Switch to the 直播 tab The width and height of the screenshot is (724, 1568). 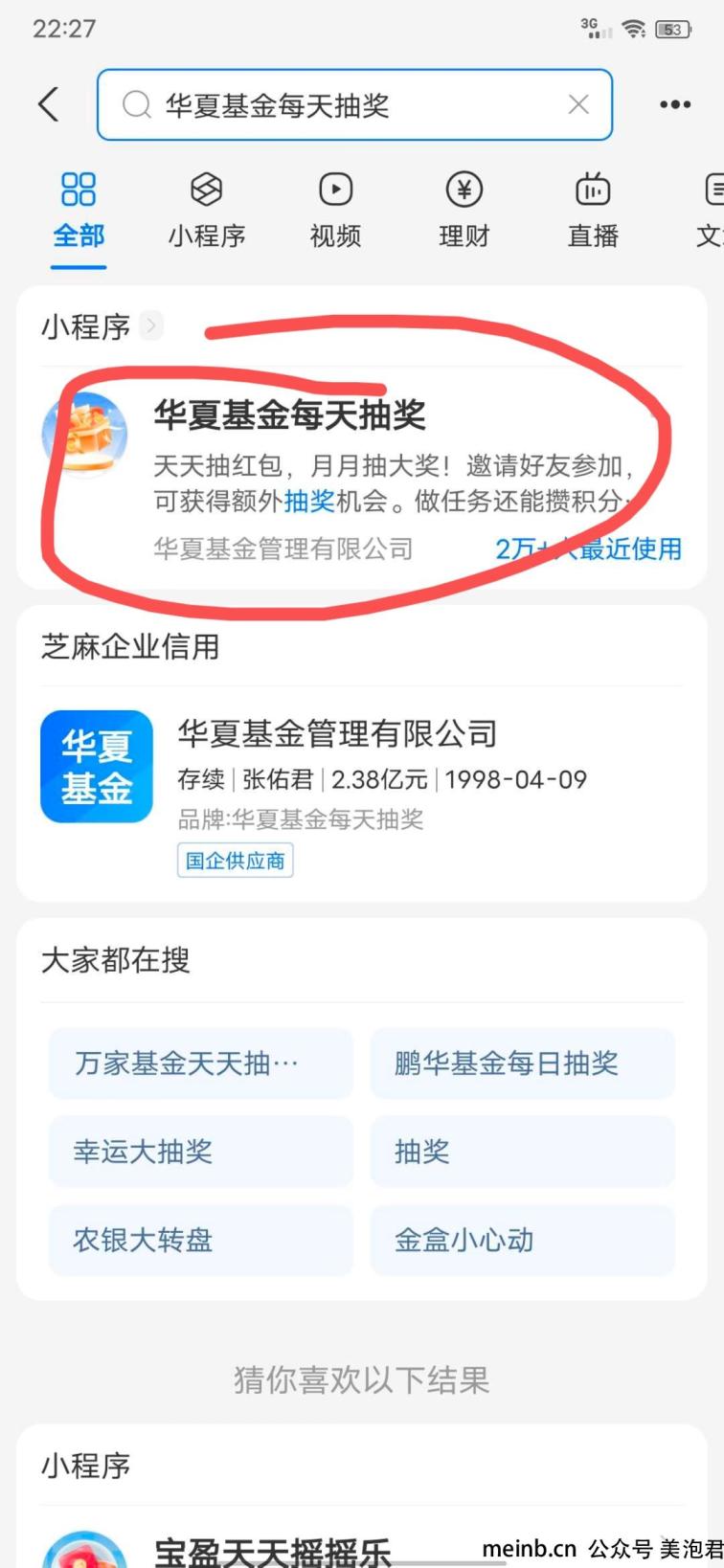coord(593,211)
